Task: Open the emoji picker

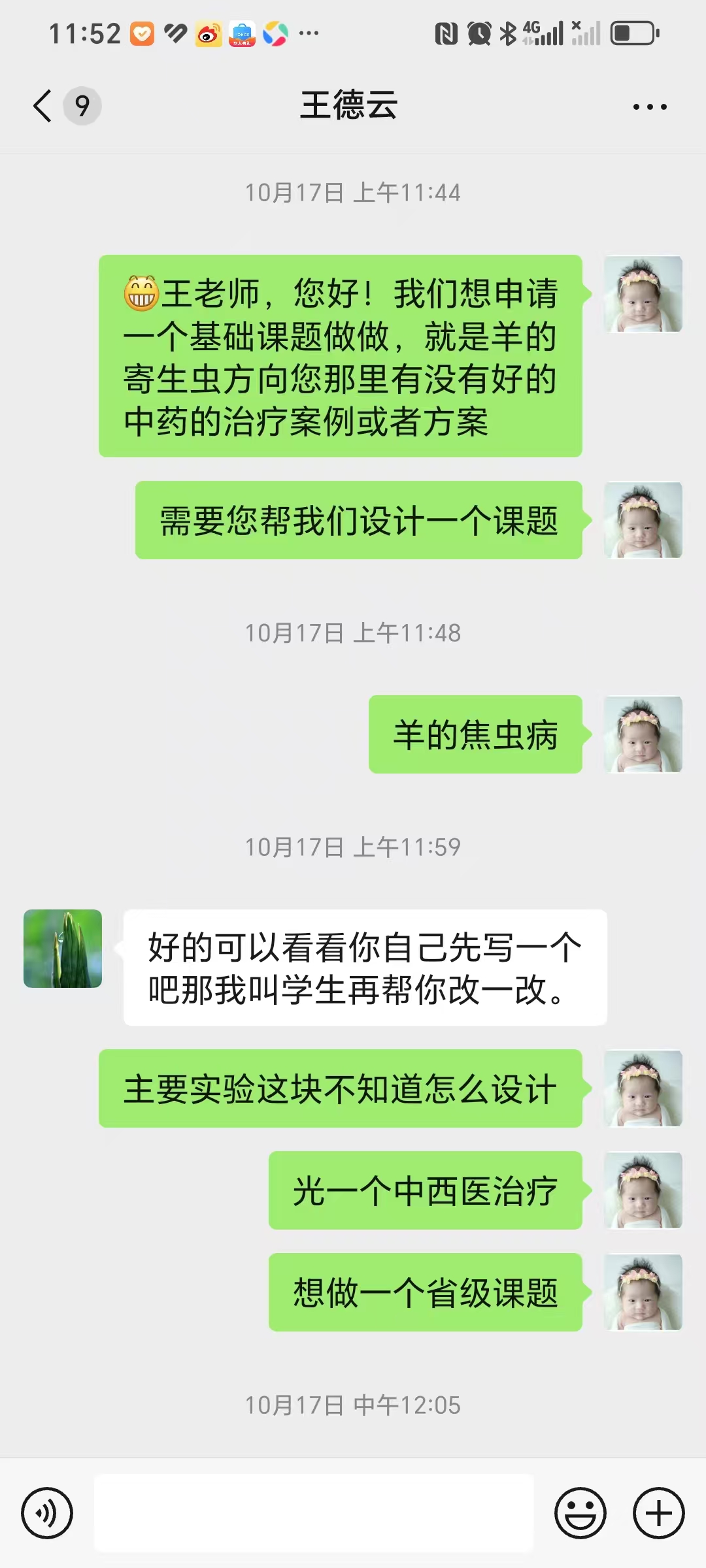Action: click(x=580, y=1513)
